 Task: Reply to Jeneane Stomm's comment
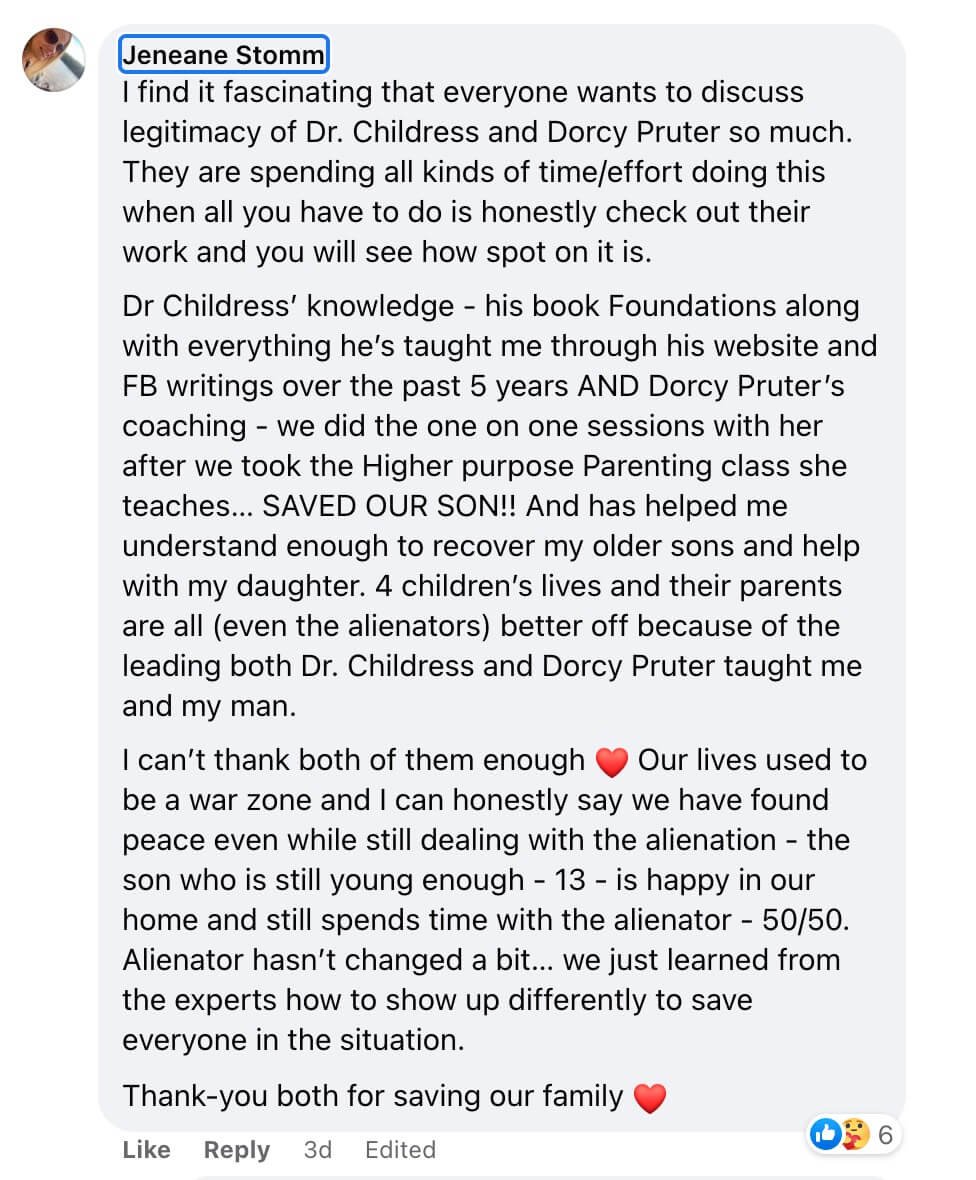click(x=237, y=1150)
